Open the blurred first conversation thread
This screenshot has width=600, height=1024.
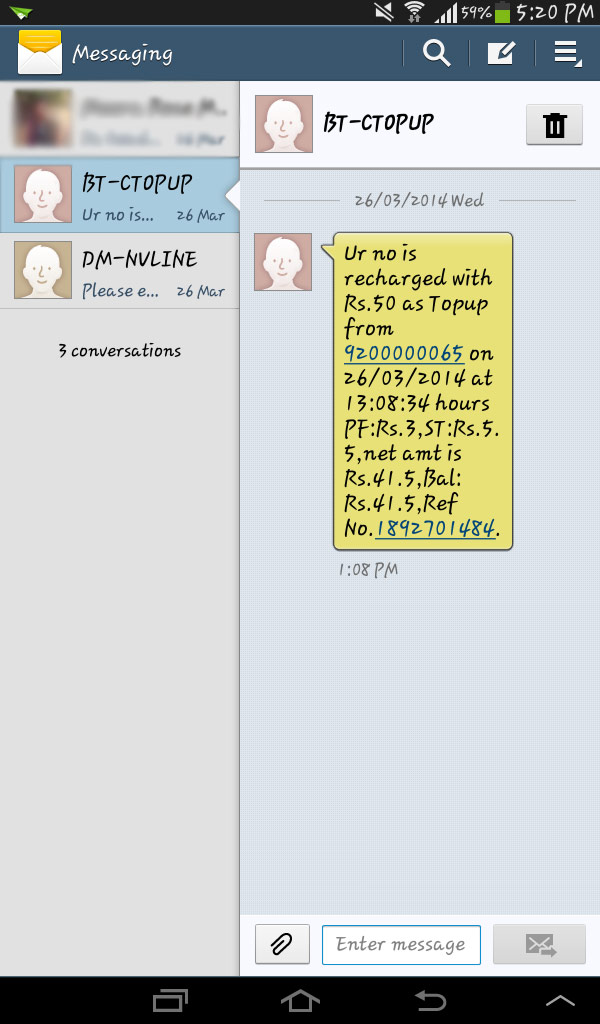point(120,118)
